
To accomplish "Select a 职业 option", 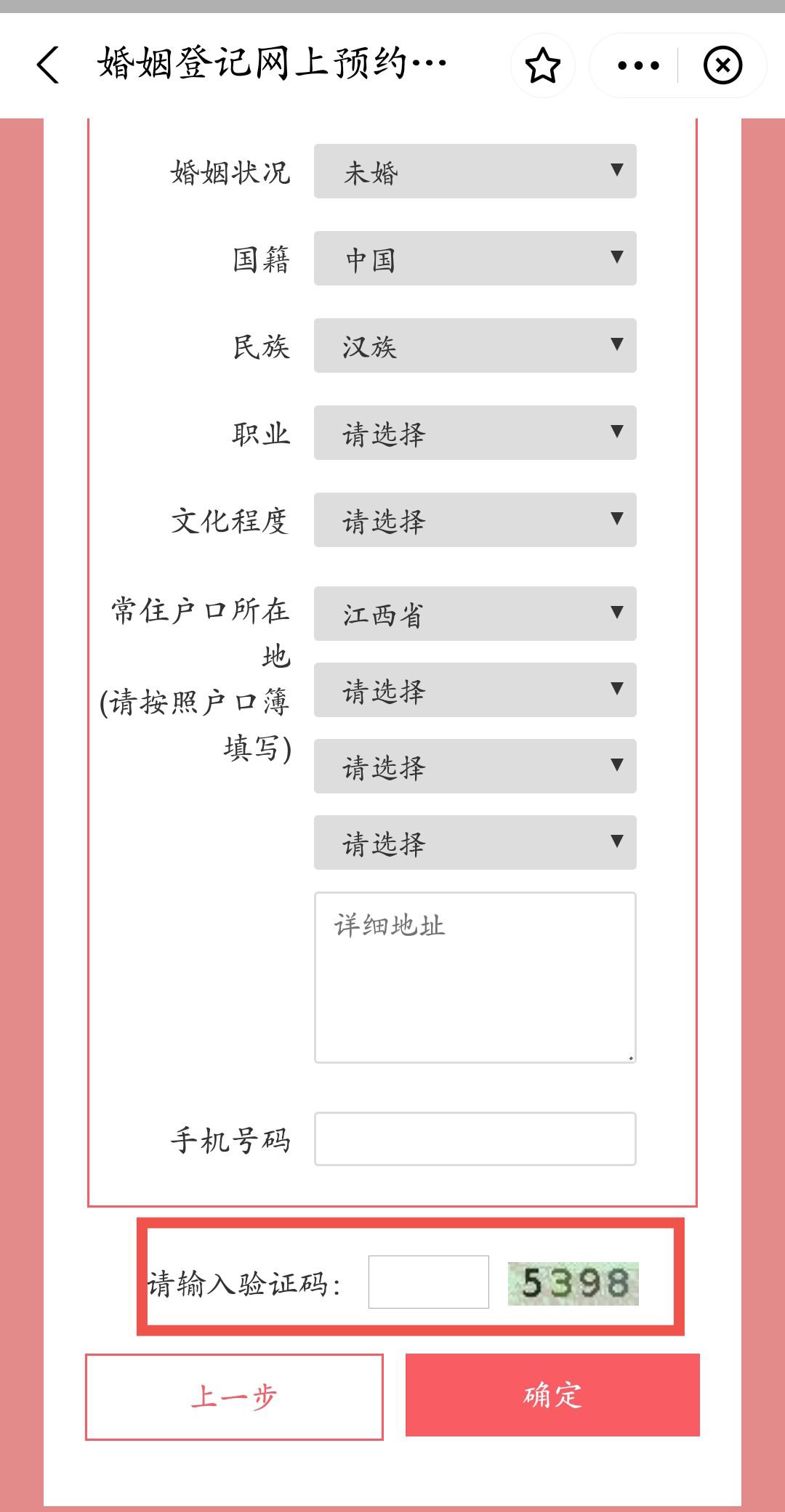I will pyautogui.click(x=475, y=433).
